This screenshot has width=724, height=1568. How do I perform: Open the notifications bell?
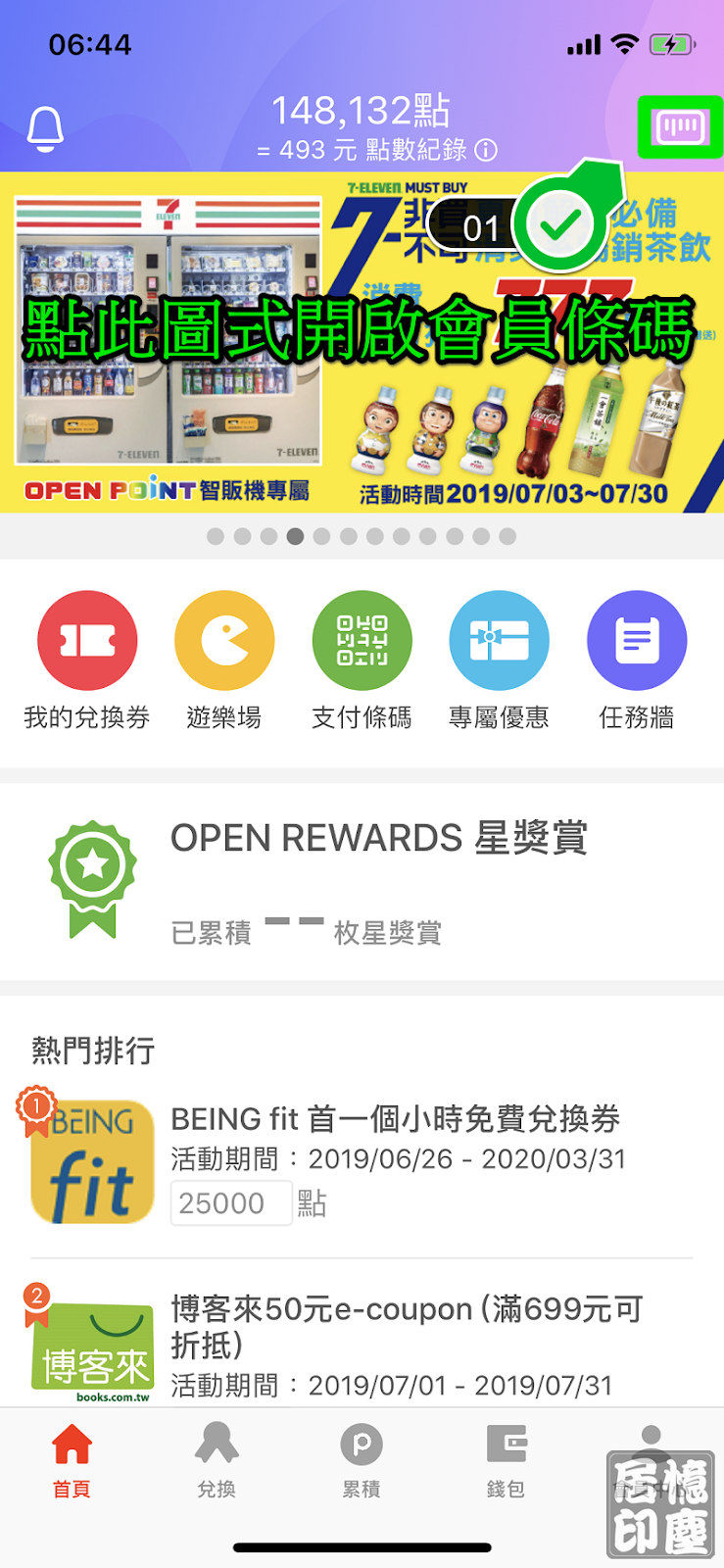coord(45,127)
